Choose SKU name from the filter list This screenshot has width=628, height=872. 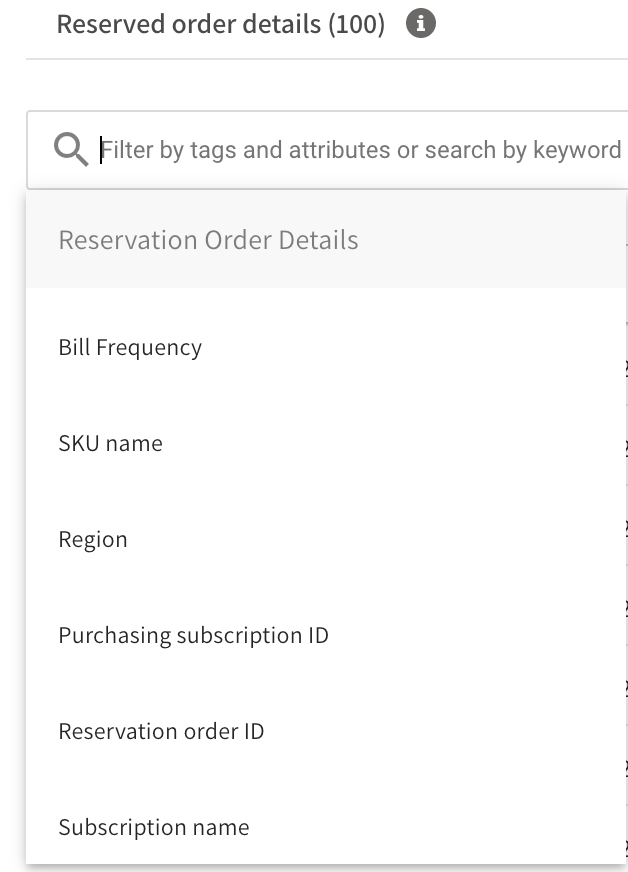coord(110,444)
